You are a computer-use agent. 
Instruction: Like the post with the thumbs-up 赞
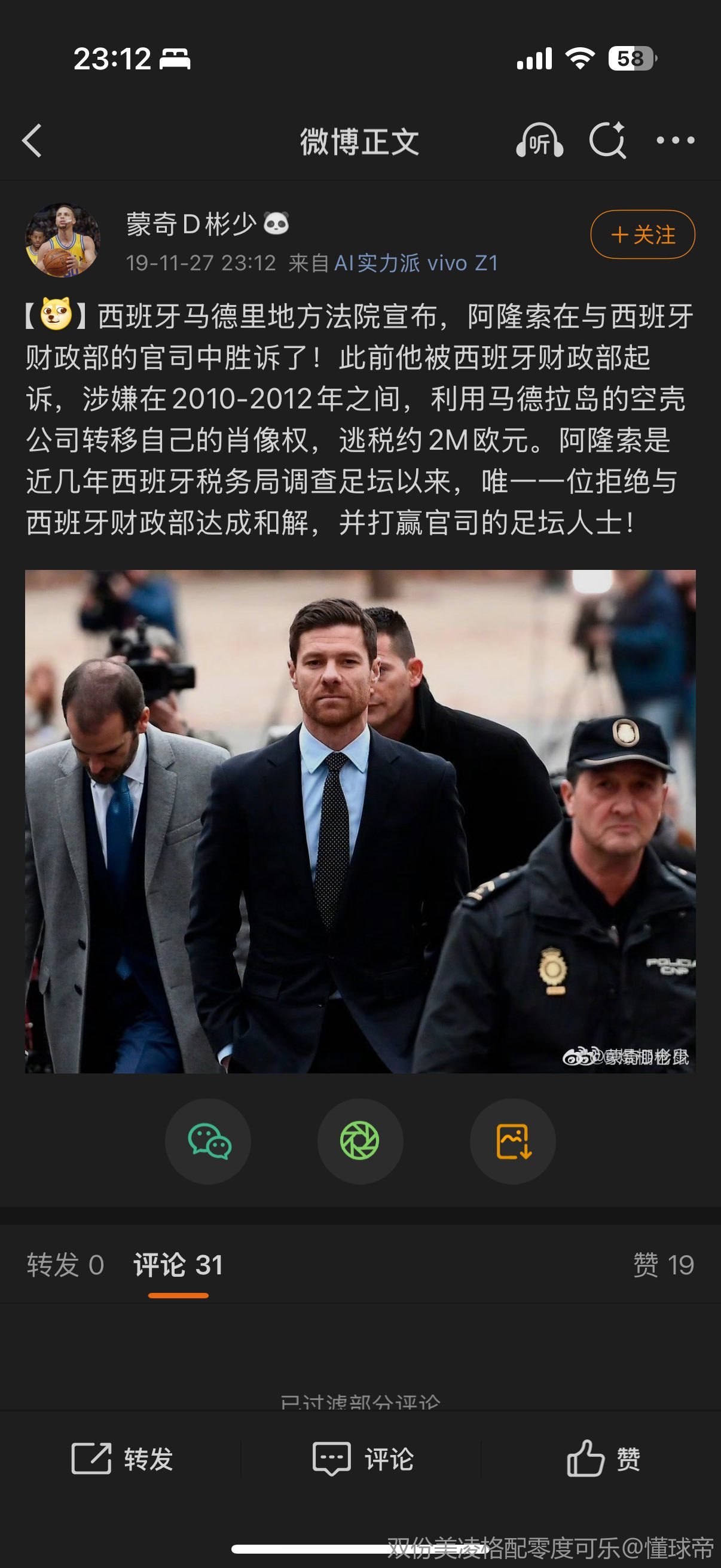click(603, 1459)
